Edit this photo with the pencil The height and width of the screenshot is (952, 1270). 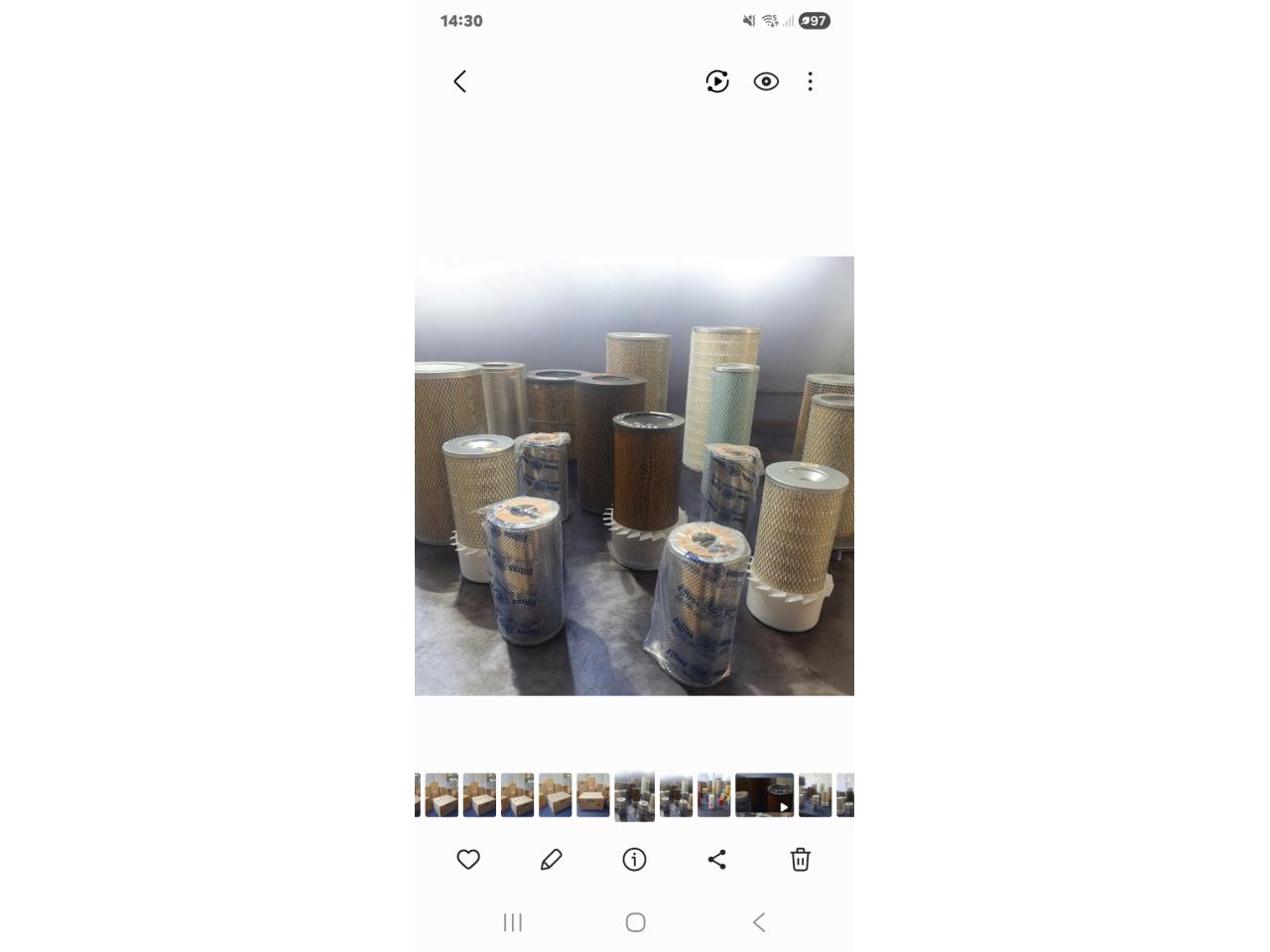pyautogui.click(x=552, y=860)
